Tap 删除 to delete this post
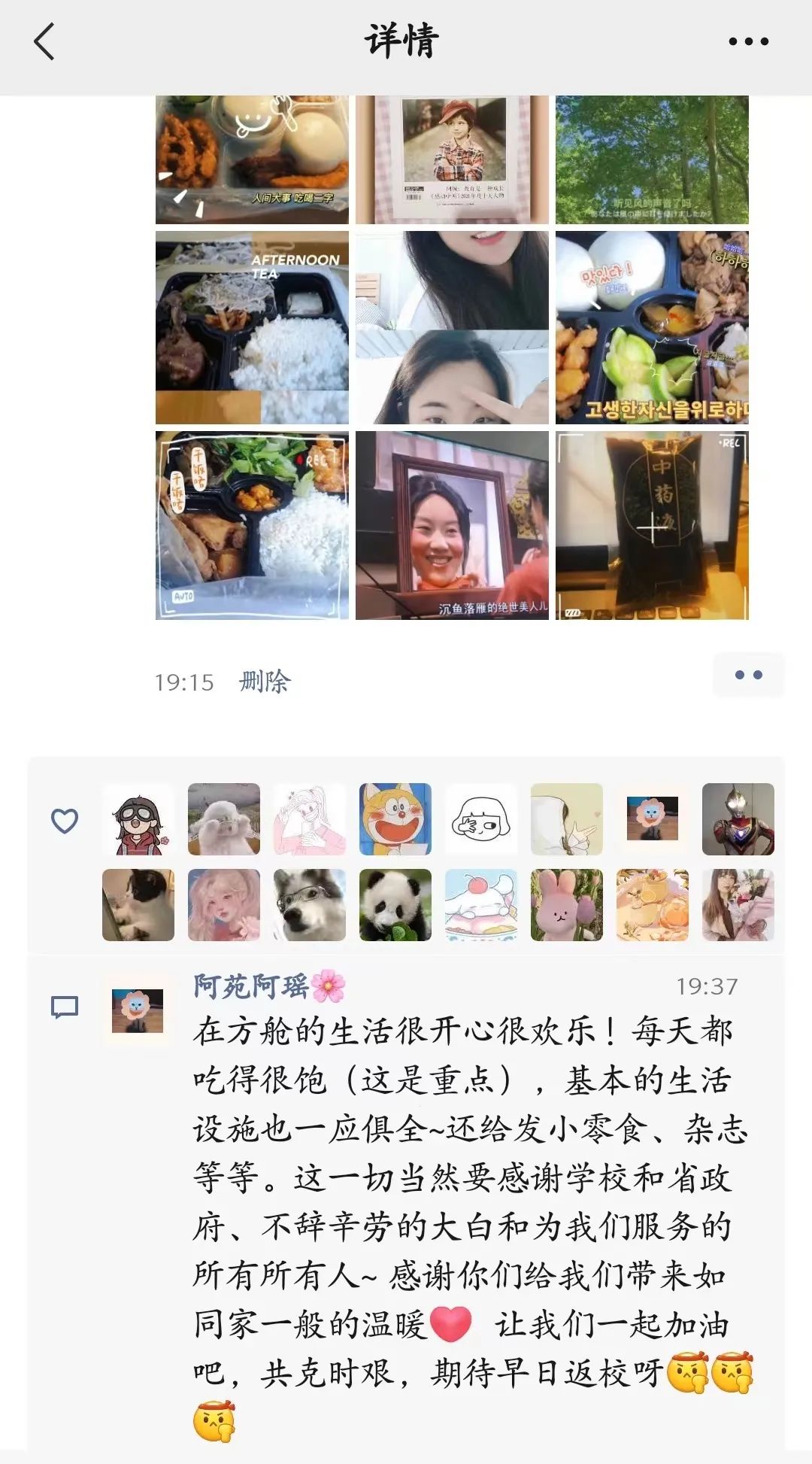812x1464 pixels. (264, 682)
